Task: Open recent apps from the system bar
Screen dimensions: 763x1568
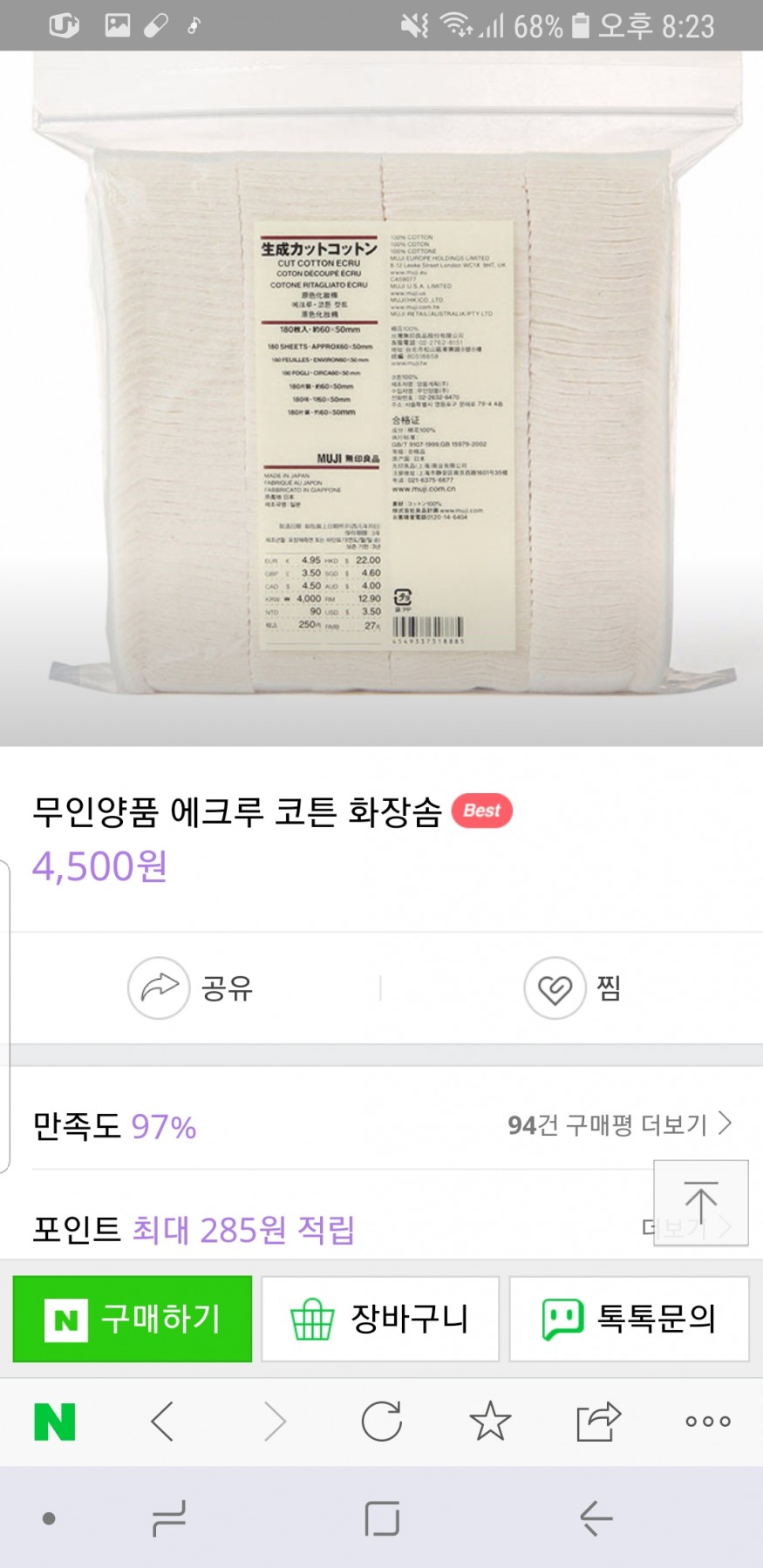Action: point(168,1518)
